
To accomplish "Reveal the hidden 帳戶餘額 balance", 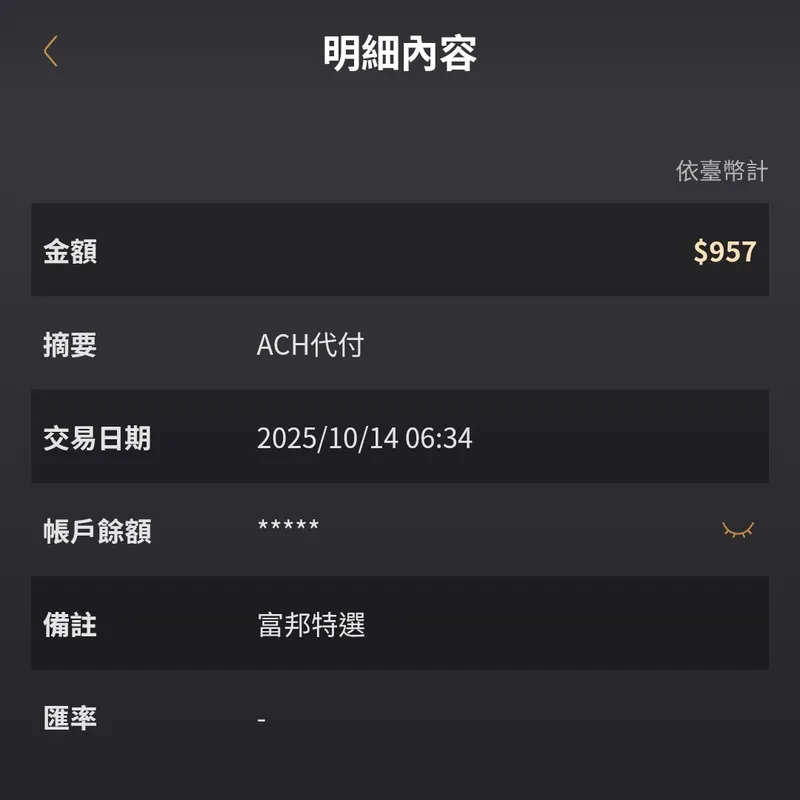I will pyautogui.click(x=738, y=529).
